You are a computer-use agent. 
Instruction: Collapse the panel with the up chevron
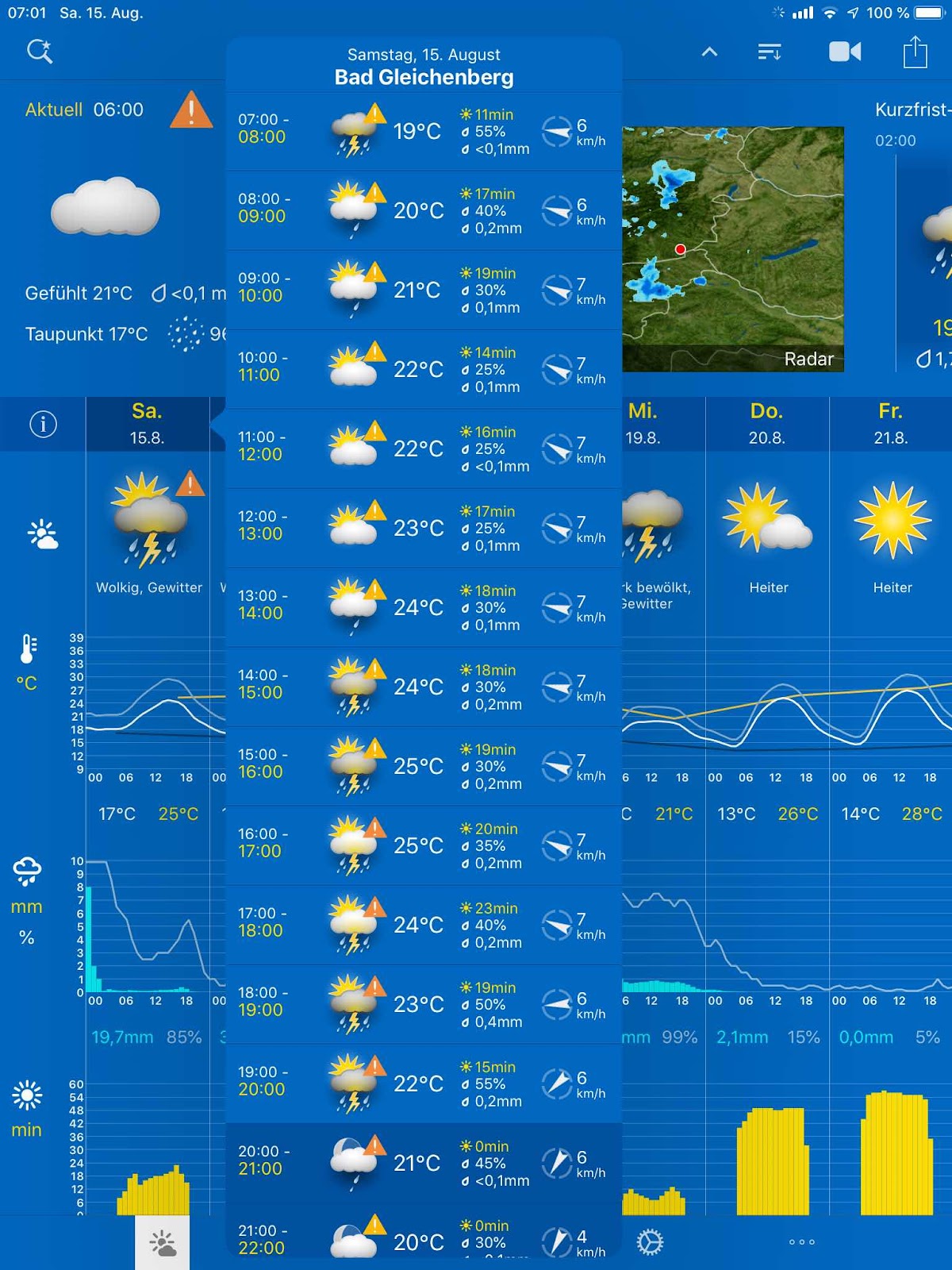point(709,52)
